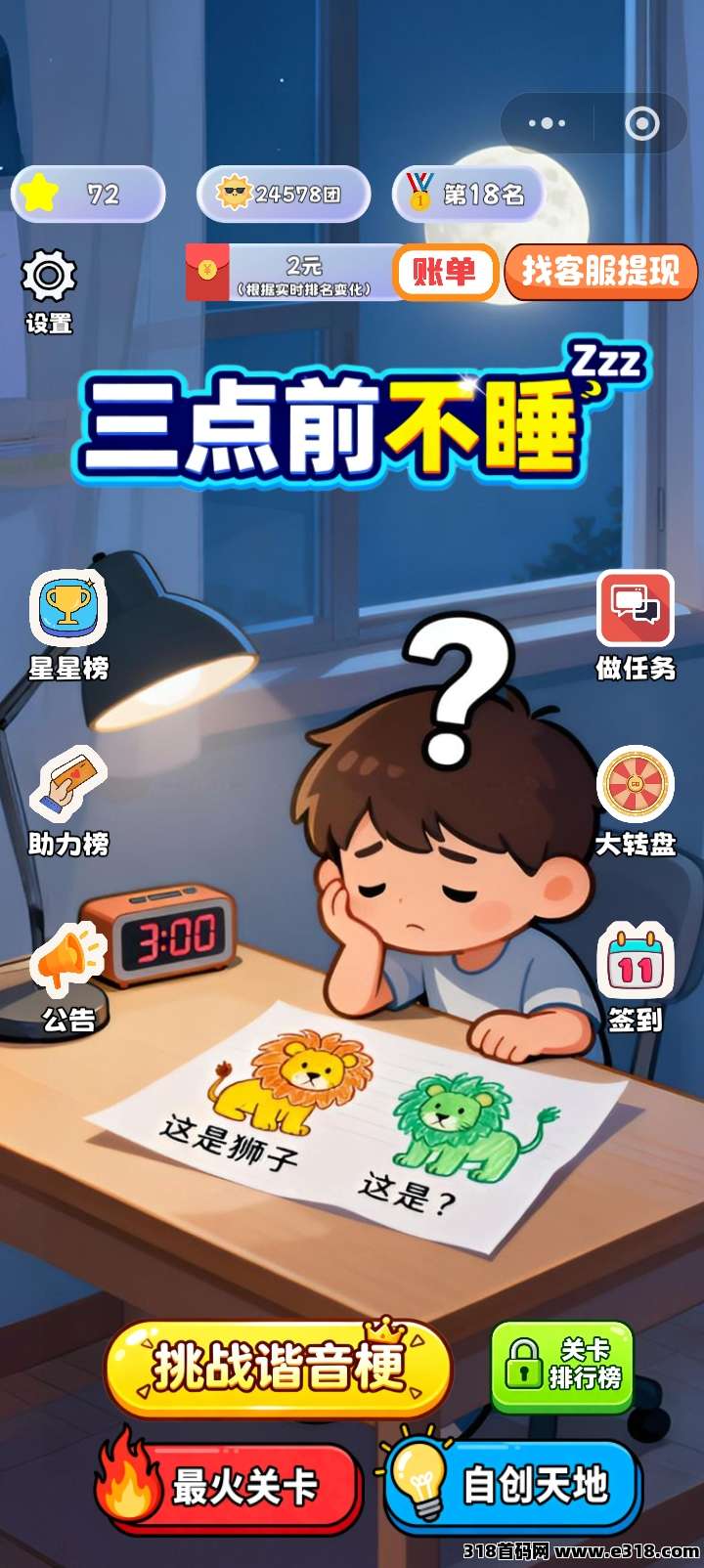Tap the mini-program close circle button
704x1568 pixels.
point(642,123)
